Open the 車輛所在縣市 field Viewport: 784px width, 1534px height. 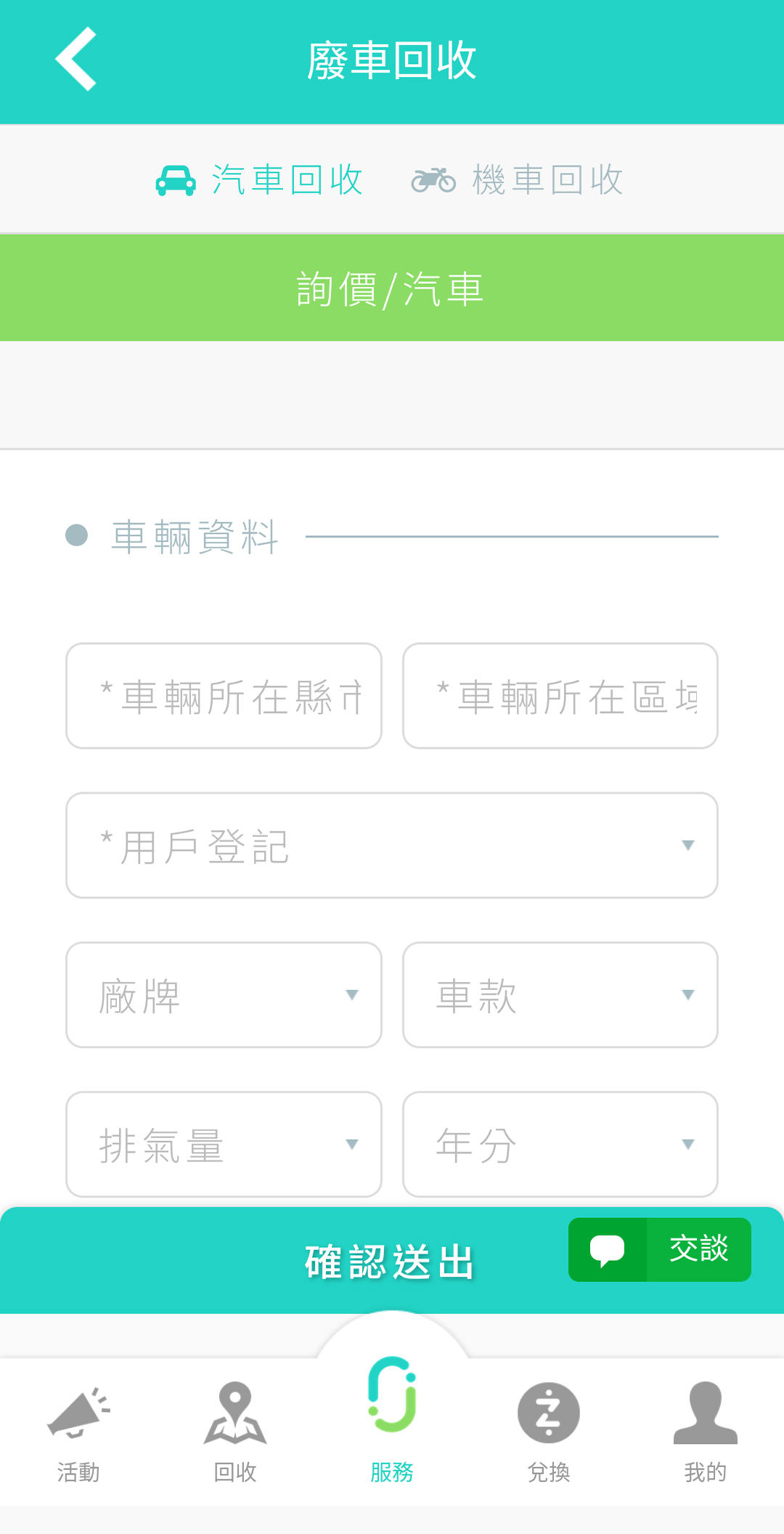pos(224,696)
